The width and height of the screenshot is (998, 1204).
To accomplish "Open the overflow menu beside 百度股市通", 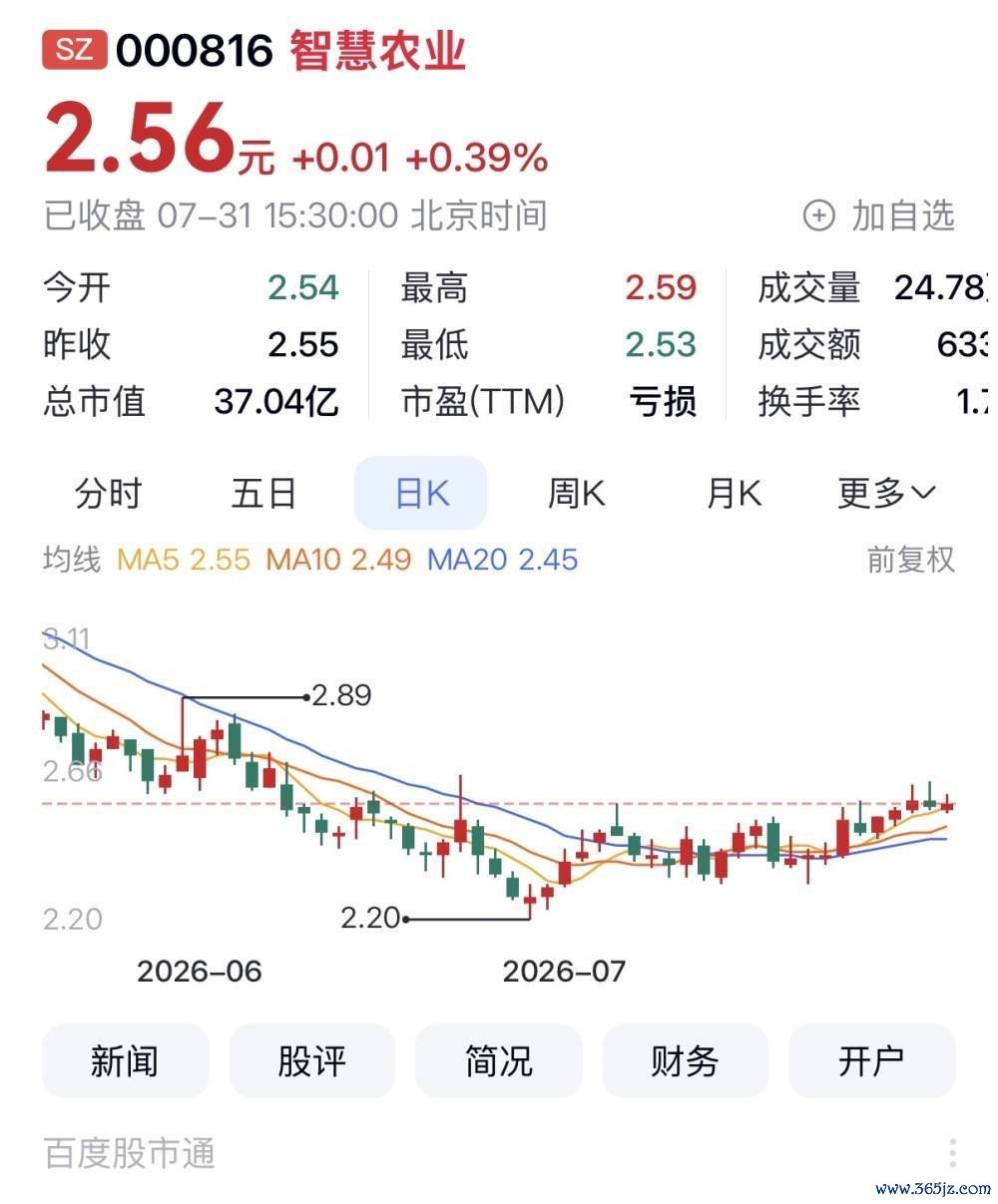I will tap(952, 1153).
